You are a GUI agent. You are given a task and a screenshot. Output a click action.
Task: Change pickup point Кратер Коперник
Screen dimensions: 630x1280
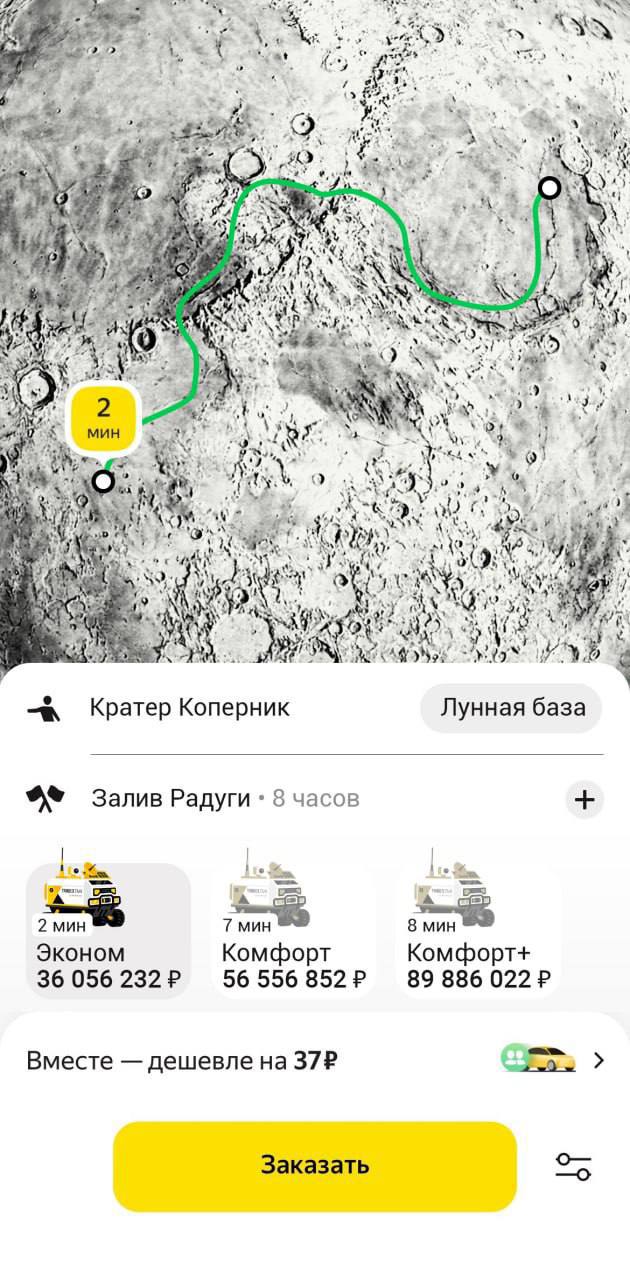coord(190,708)
